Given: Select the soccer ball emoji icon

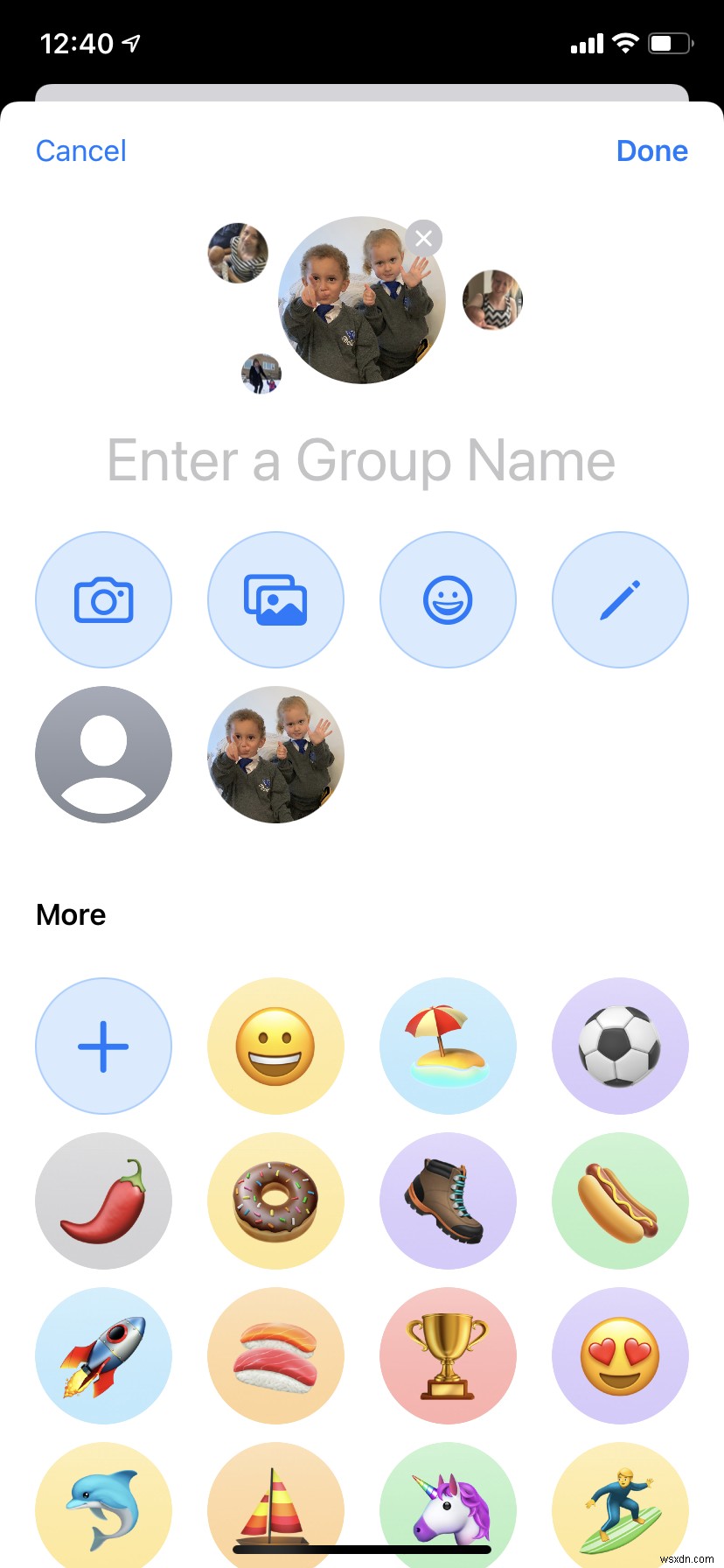Looking at the screenshot, I should click(620, 1046).
